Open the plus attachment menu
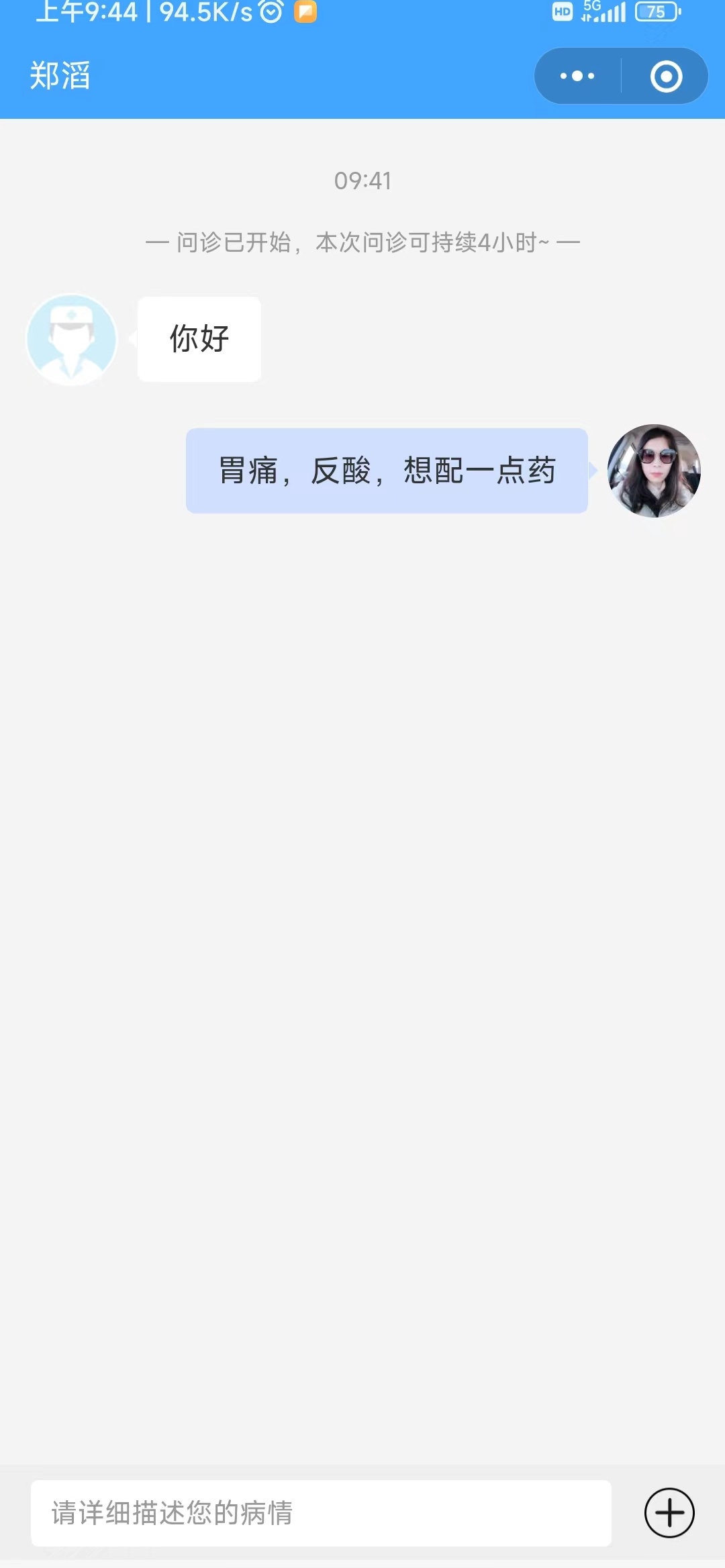Screen dimensions: 725x1568 pyautogui.click(x=669, y=1513)
